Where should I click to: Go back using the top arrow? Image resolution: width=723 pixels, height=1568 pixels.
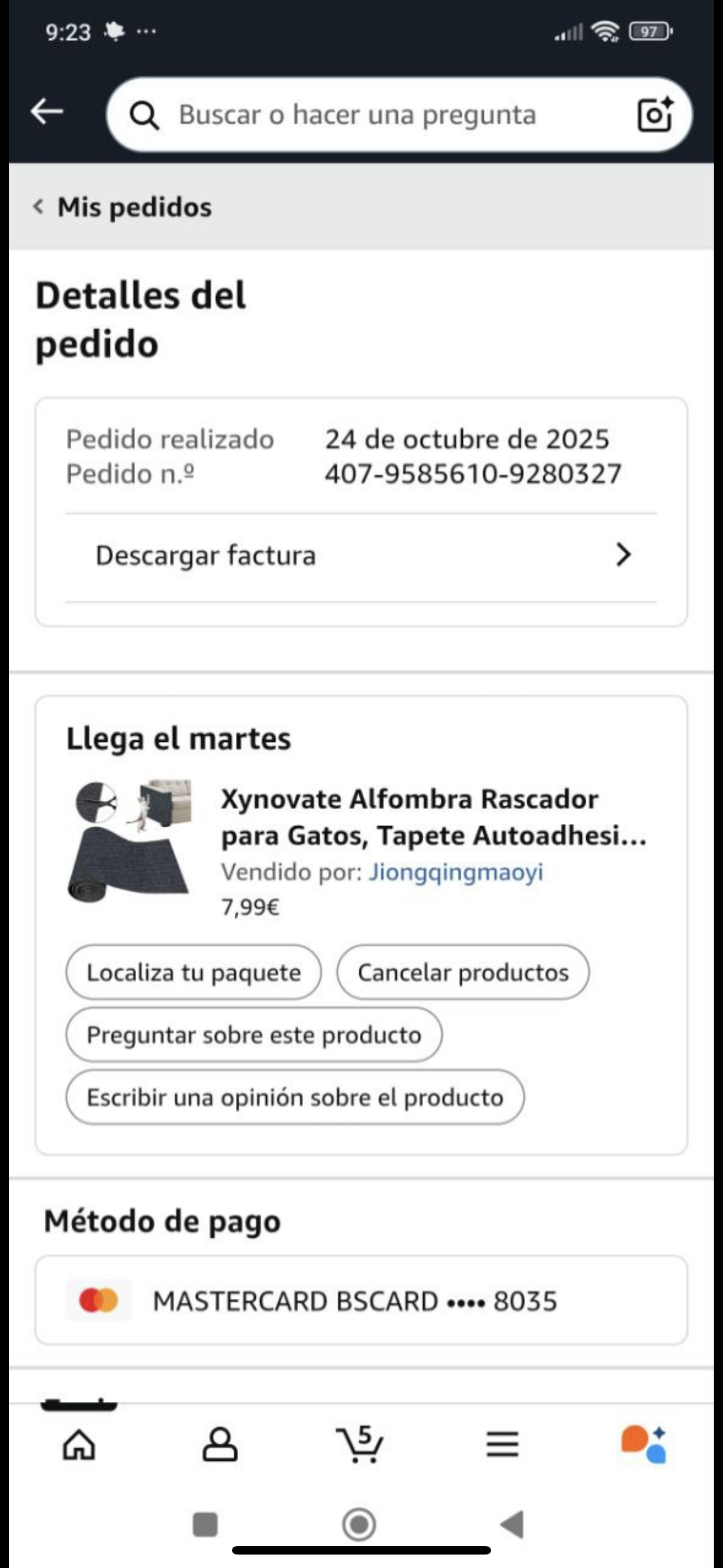click(x=47, y=112)
